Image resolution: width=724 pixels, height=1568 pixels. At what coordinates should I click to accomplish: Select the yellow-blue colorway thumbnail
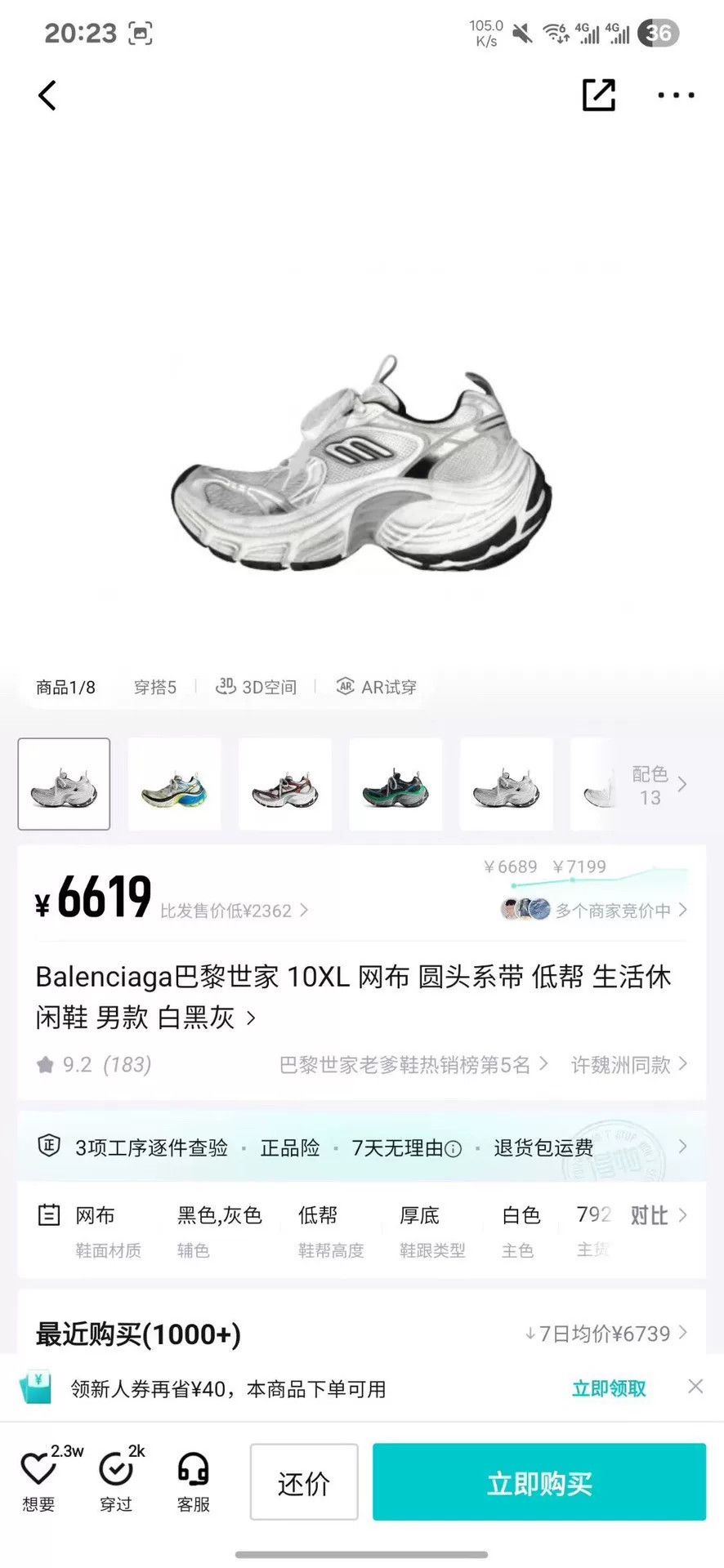coord(175,784)
